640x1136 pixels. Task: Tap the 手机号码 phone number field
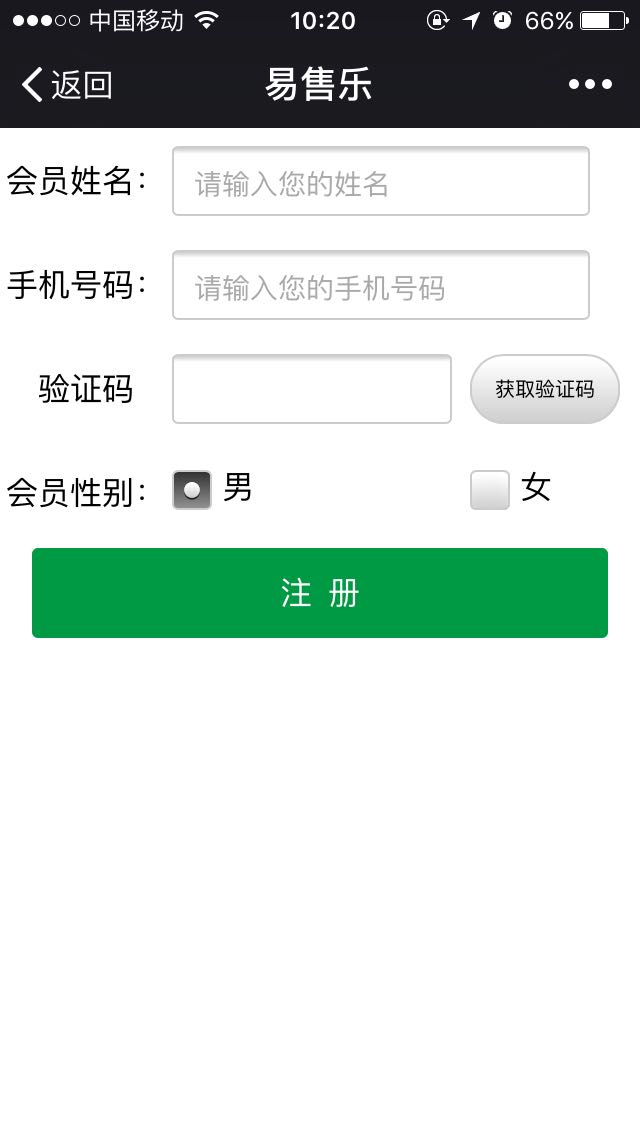380,286
